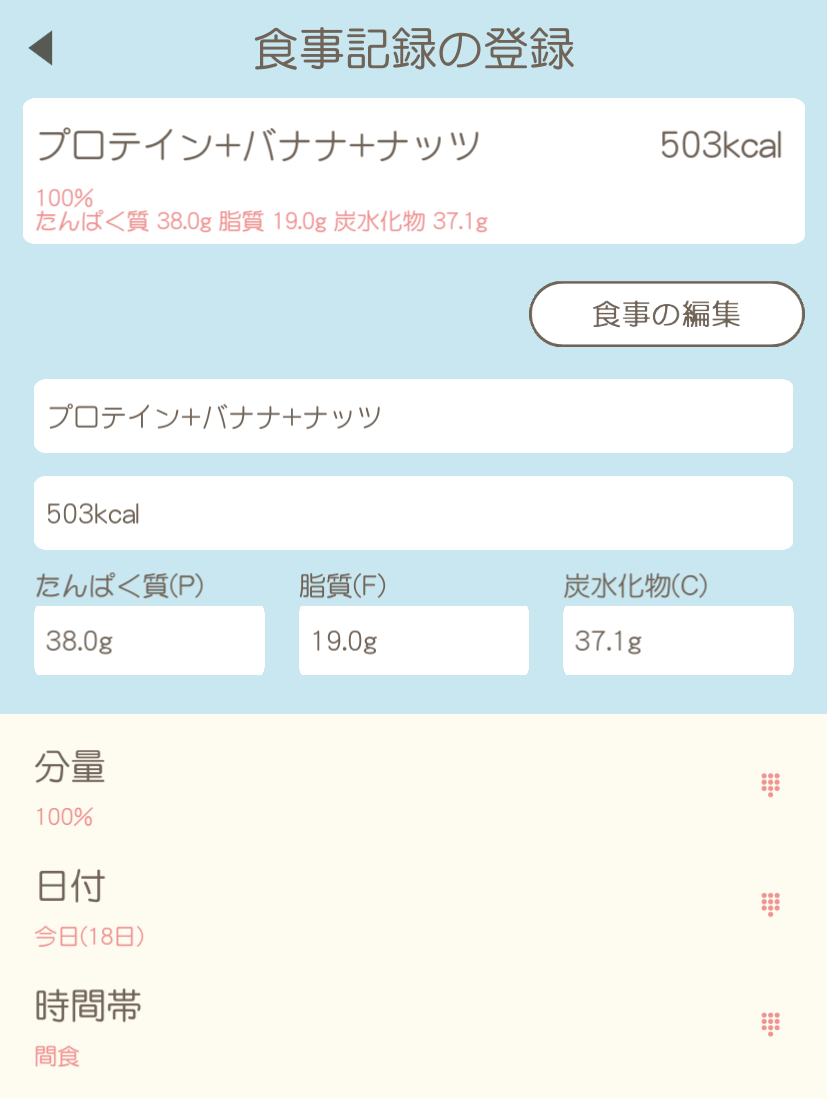
Task: Tap the 食事の編集 button
Action: tap(666, 315)
